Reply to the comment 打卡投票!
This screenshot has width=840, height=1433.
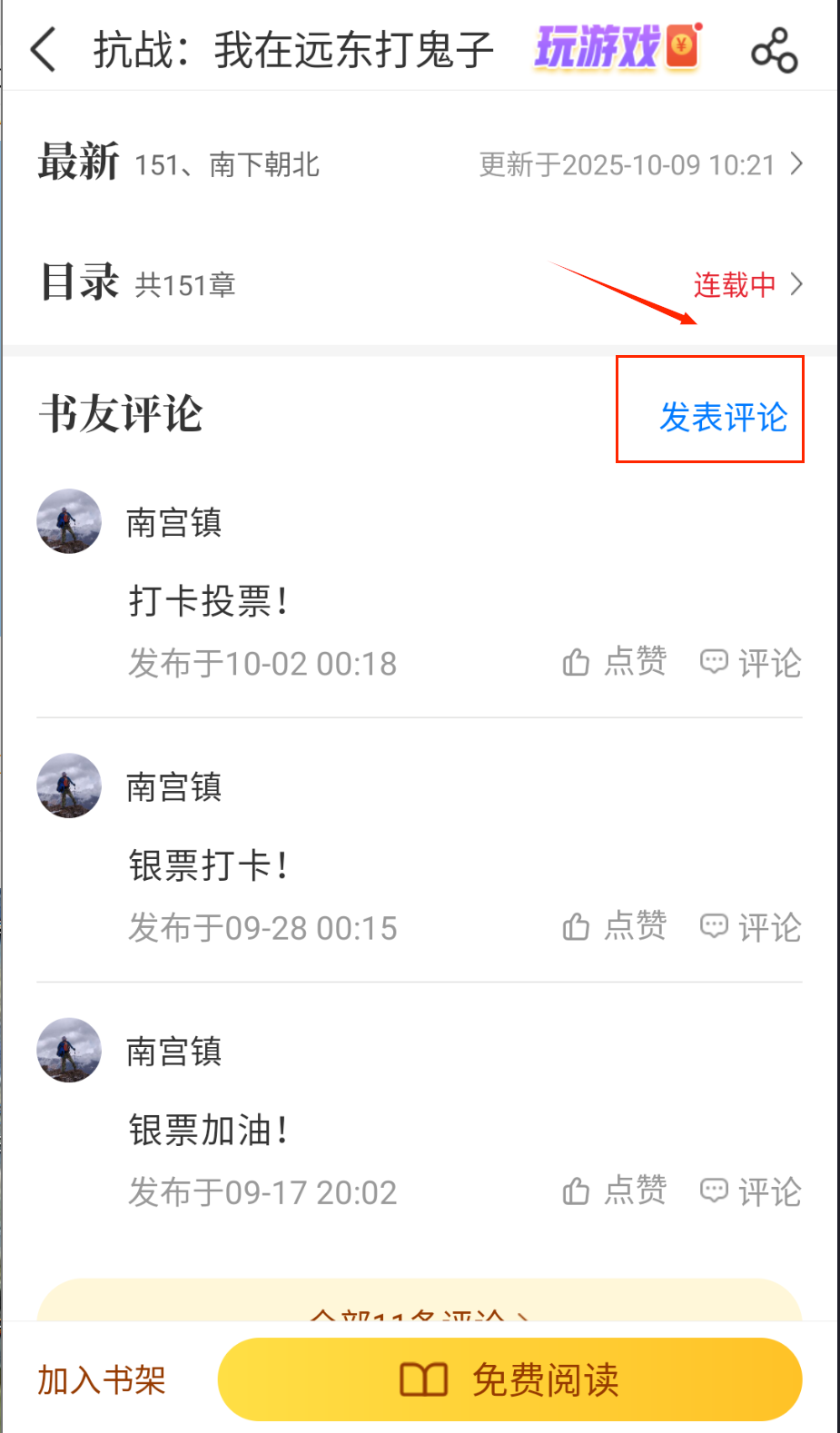click(750, 662)
